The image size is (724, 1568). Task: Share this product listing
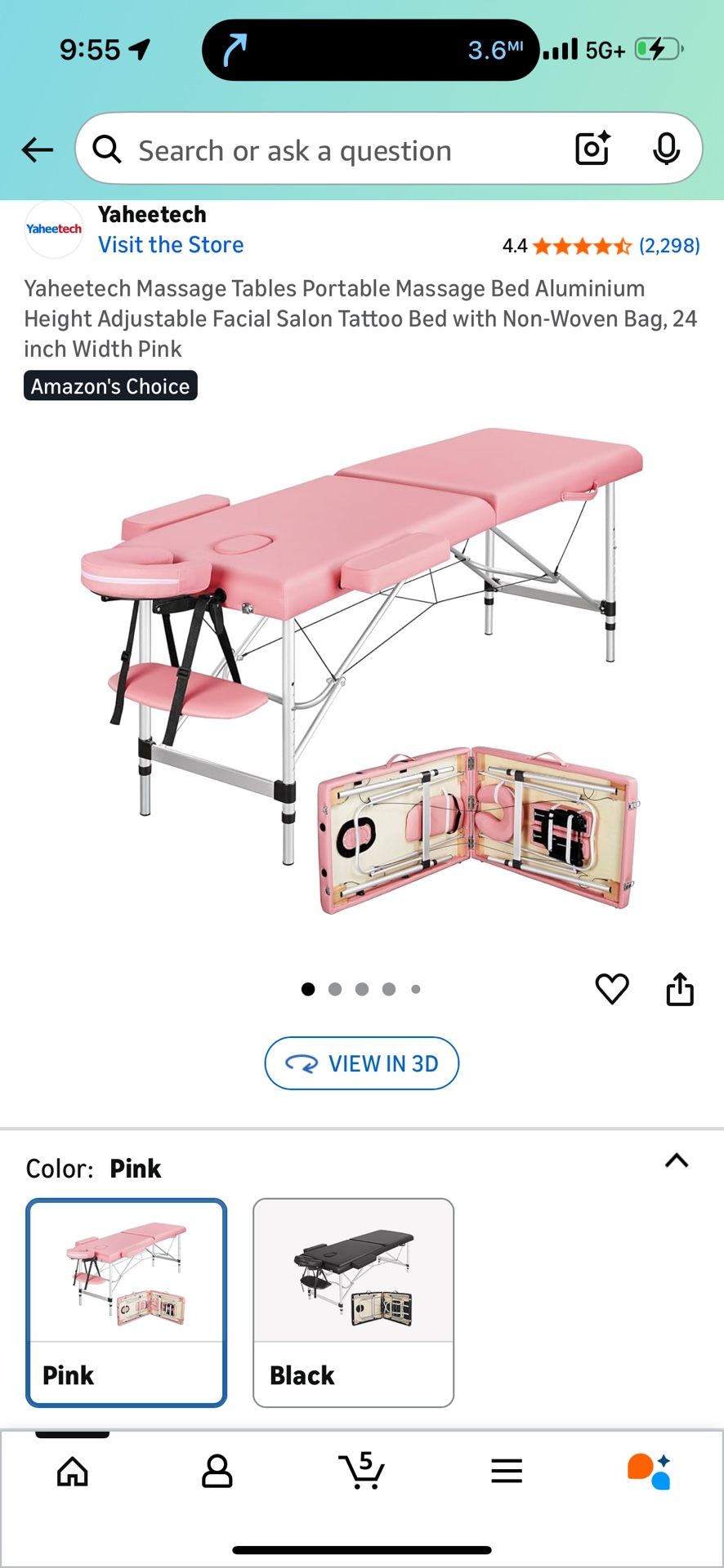click(679, 989)
